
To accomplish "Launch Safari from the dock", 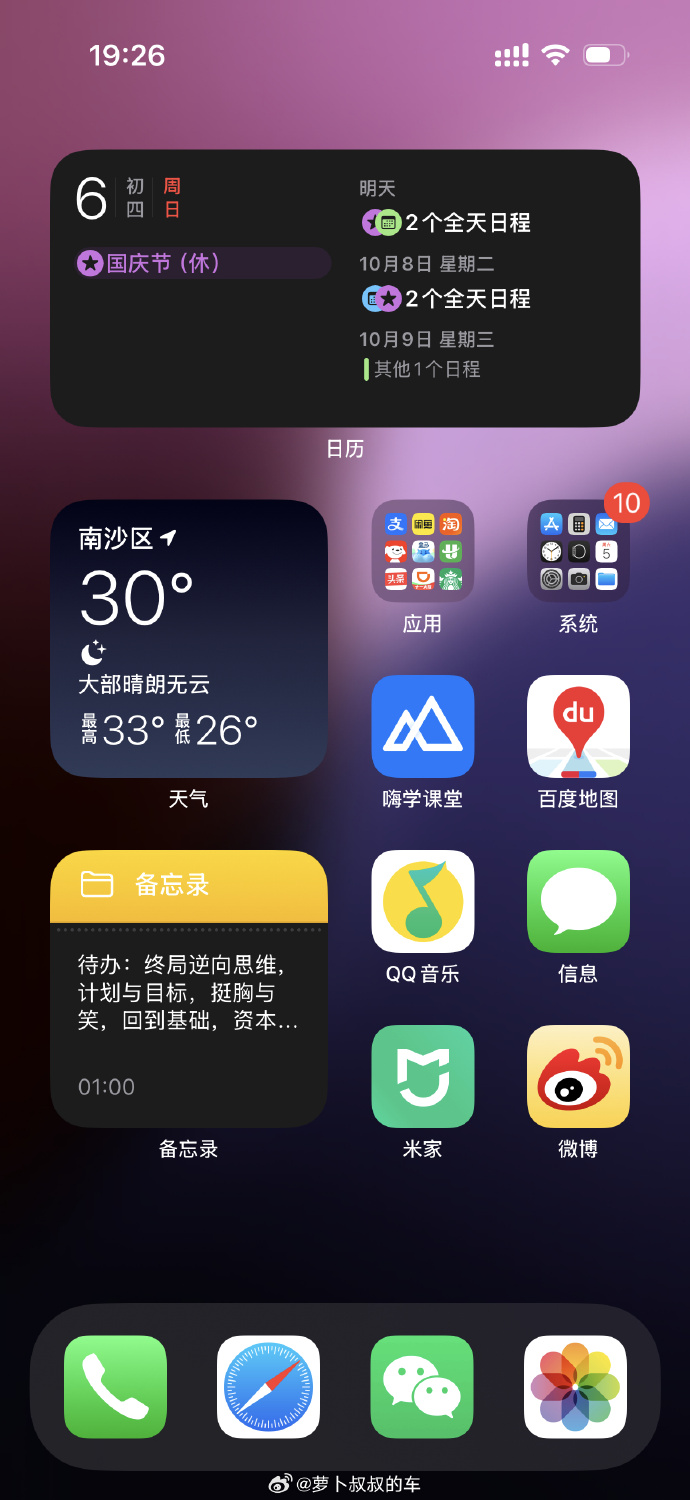I will [x=268, y=1386].
